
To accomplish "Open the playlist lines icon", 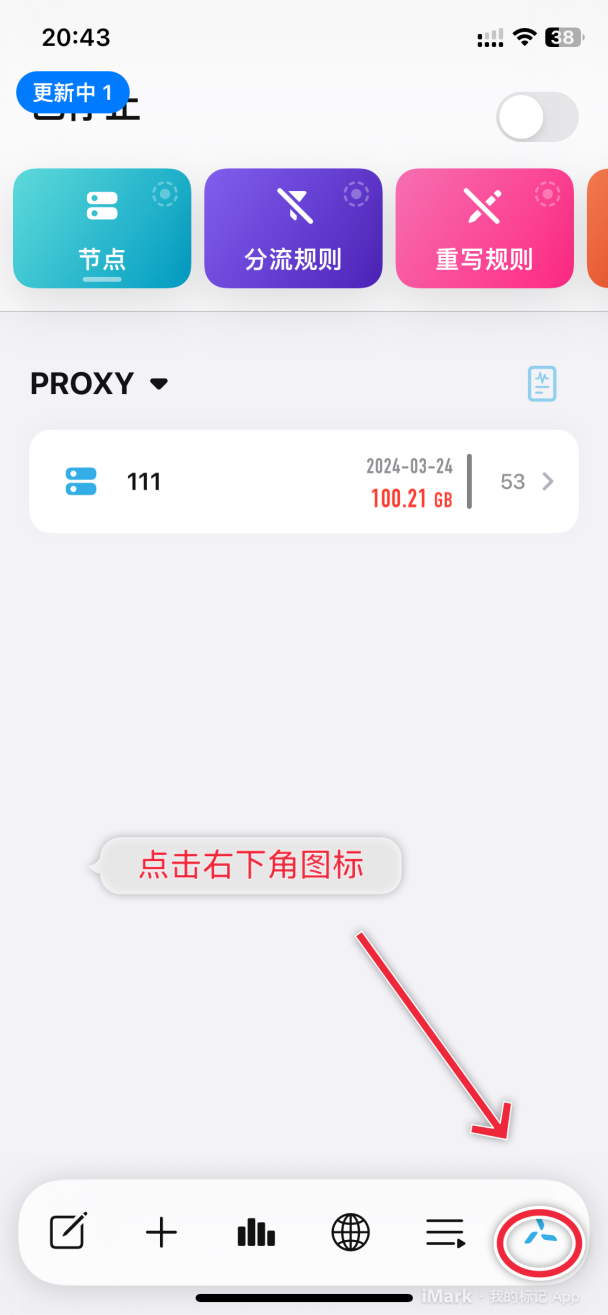I will (445, 1232).
